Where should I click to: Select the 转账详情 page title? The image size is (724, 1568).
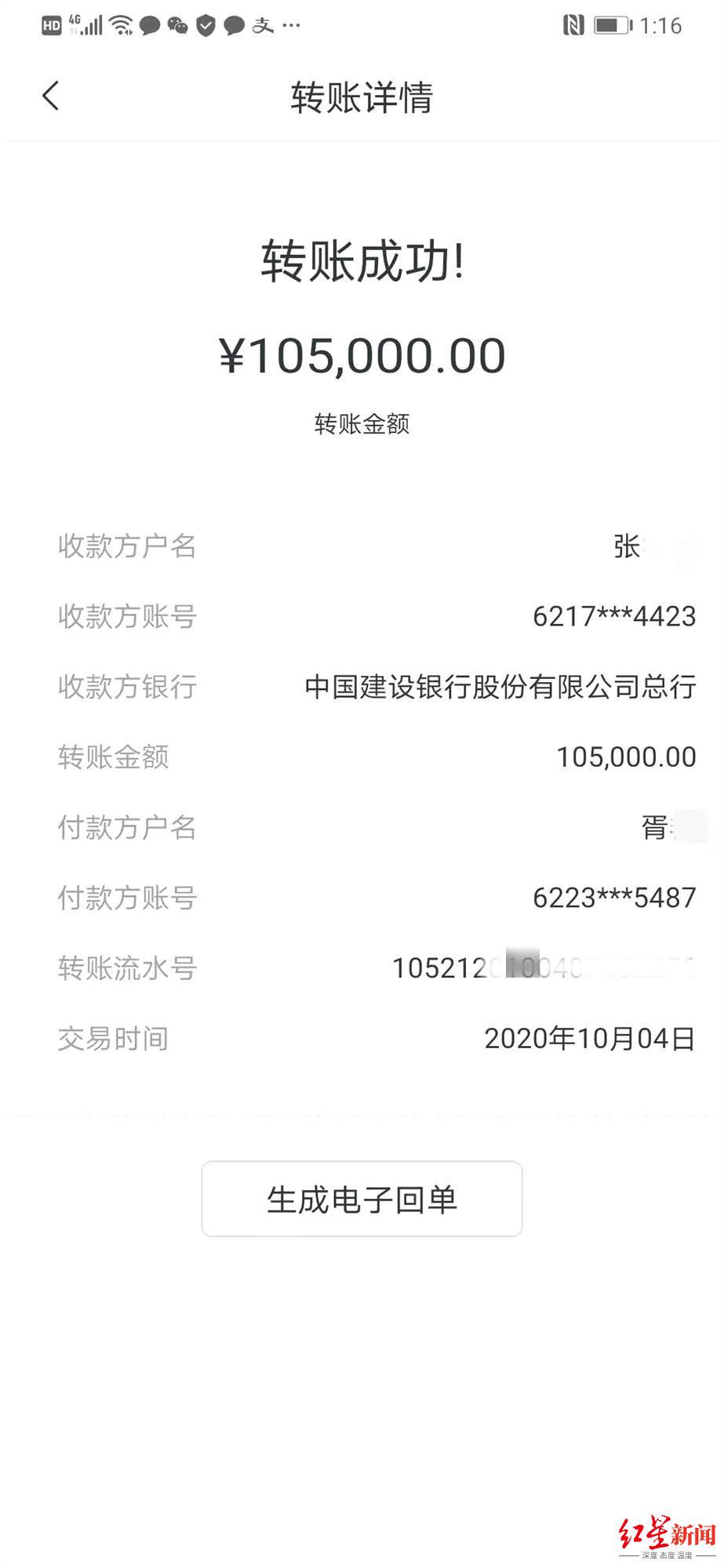[x=362, y=96]
